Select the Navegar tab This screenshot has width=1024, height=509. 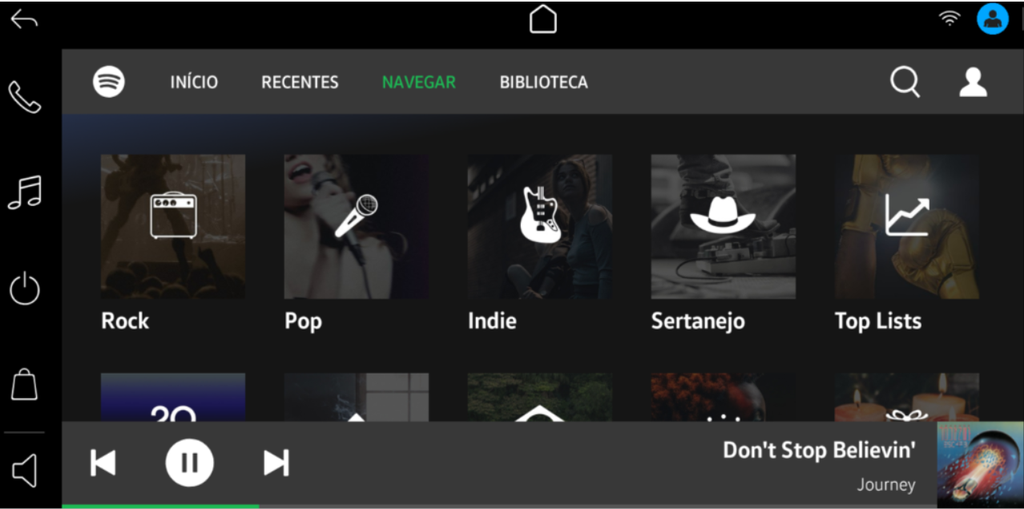point(418,83)
